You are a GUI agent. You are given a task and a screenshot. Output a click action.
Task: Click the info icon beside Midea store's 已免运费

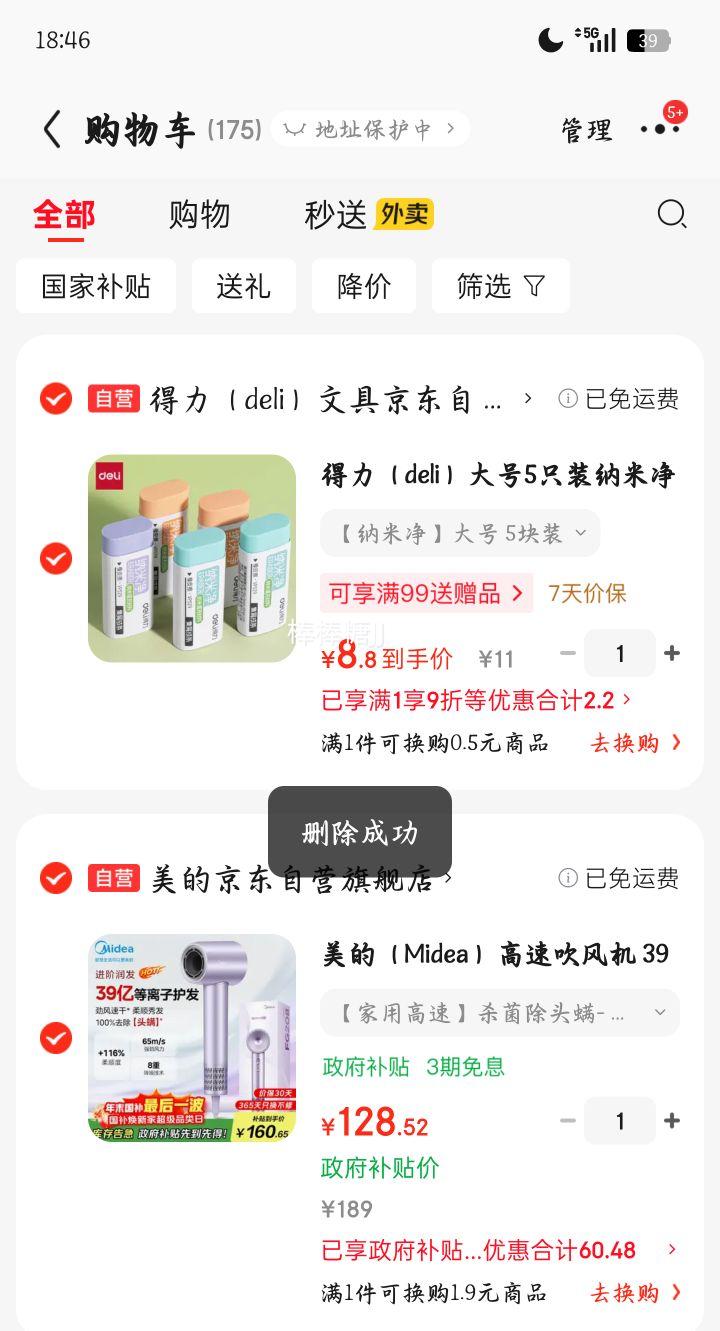pyautogui.click(x=568, y=878)
